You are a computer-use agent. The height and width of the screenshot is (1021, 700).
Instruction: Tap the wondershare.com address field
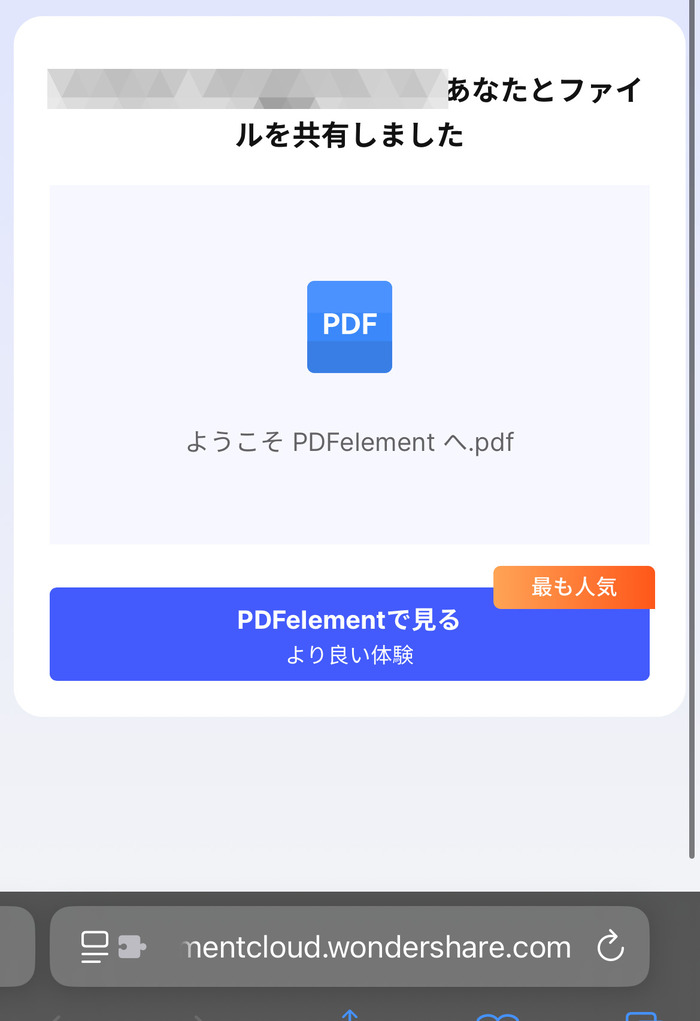[378, 947]
